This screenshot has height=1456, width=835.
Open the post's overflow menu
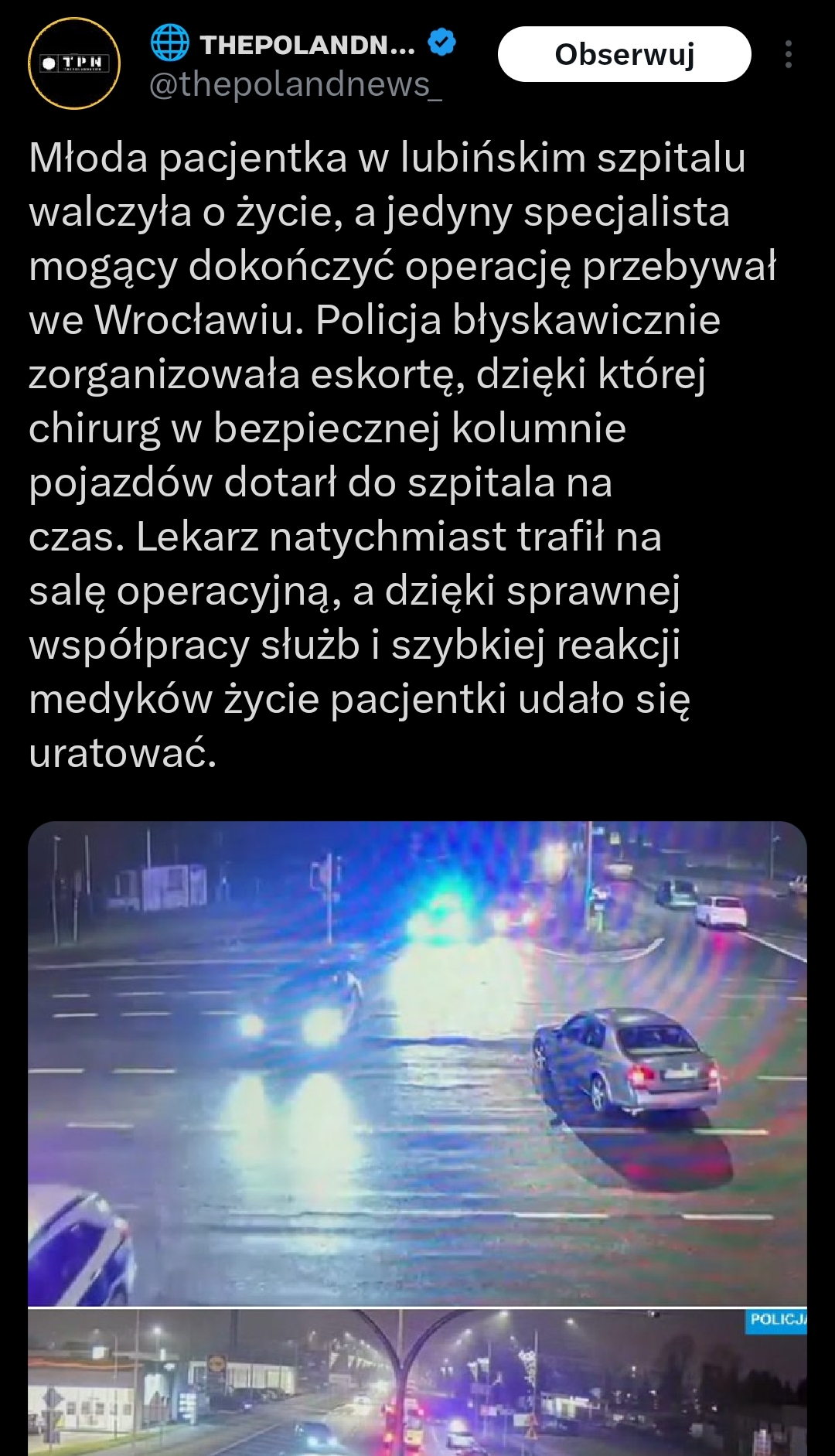coord(788,54)
